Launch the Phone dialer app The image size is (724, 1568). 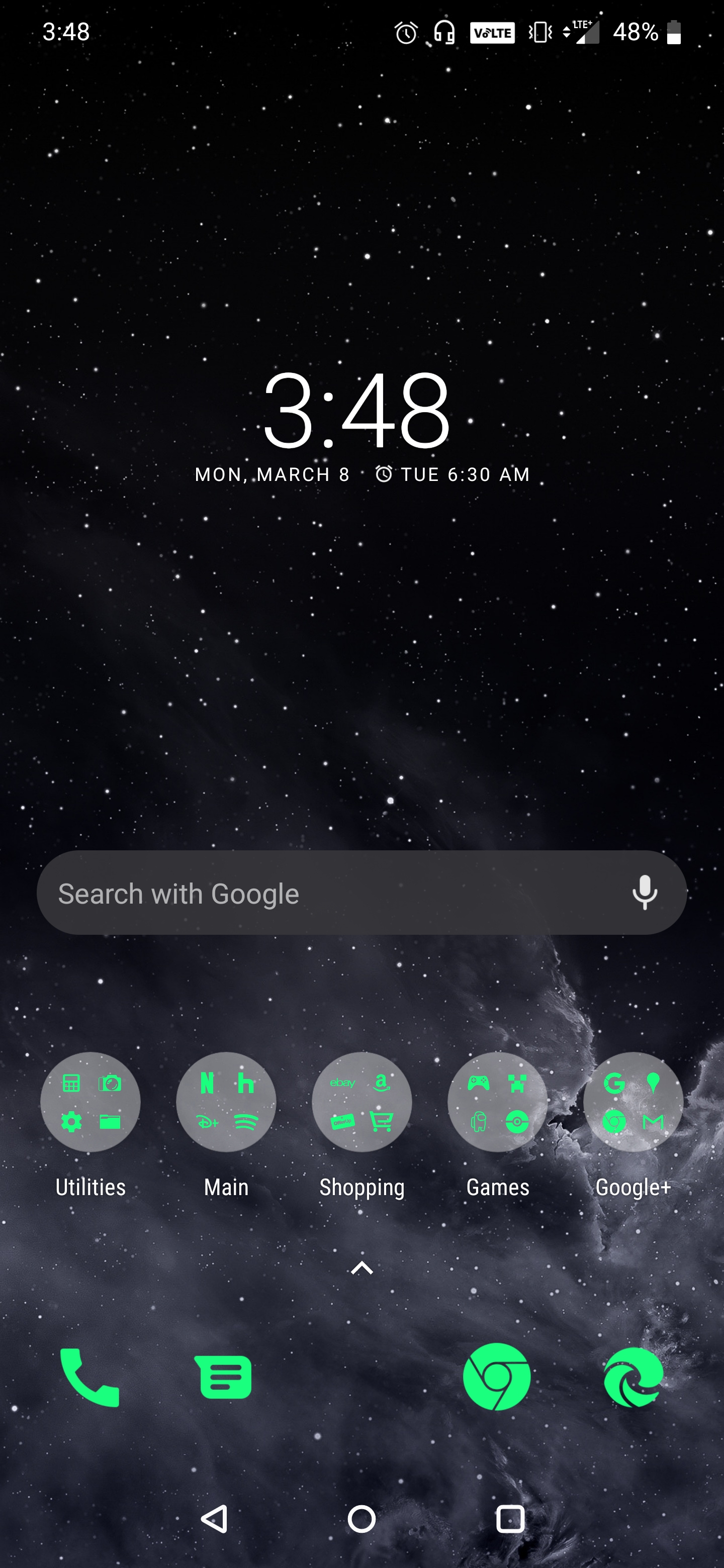tap(90, 1378)
